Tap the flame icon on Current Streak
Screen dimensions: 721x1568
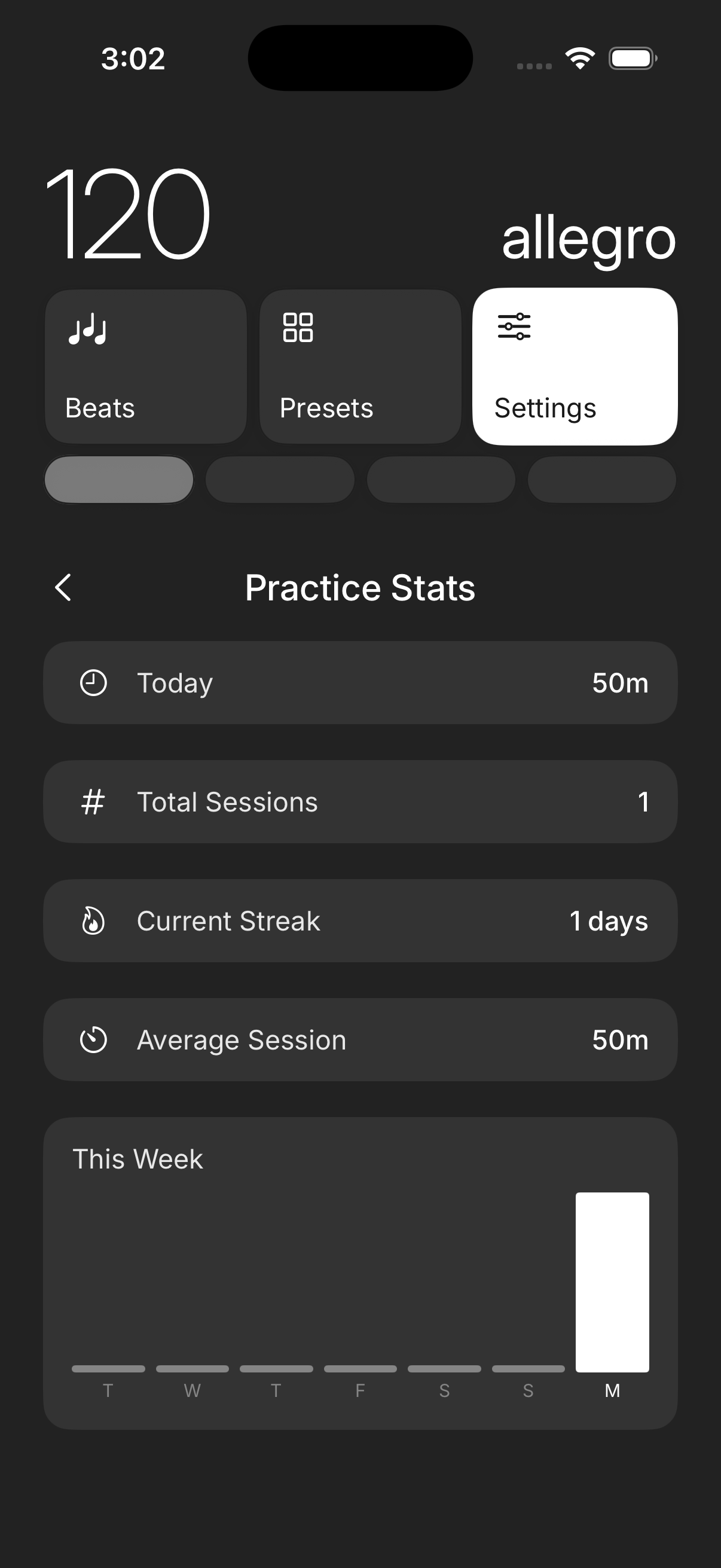coord(93,920)
